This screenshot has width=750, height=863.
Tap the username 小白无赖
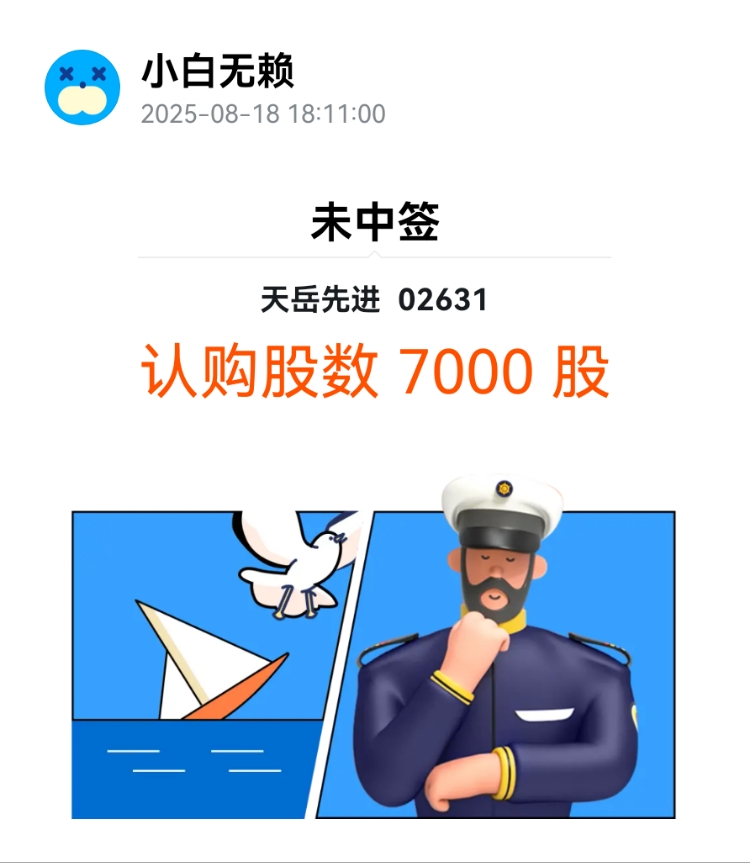tap(217, 71)
